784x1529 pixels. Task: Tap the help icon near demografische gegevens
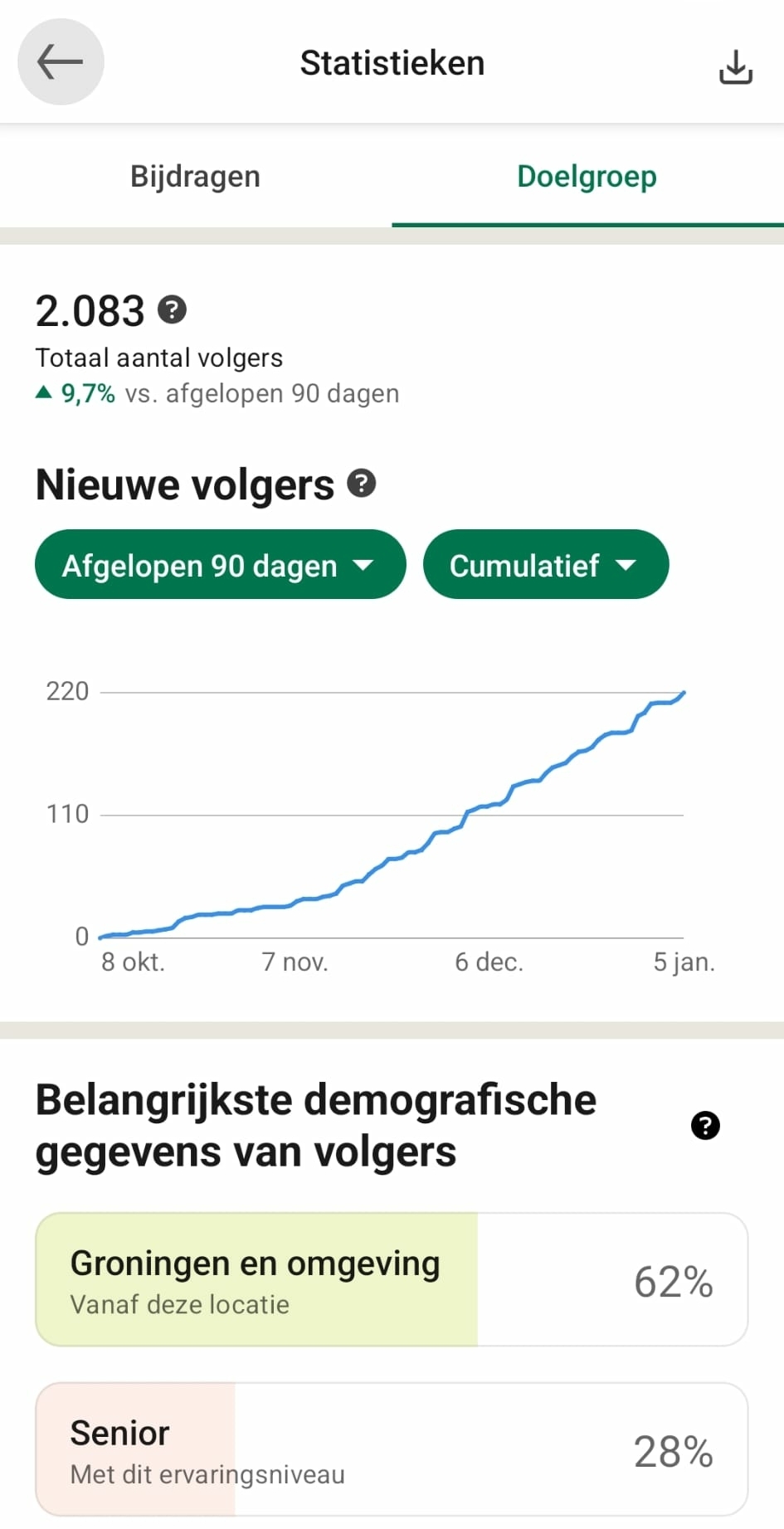point(704,1126)
